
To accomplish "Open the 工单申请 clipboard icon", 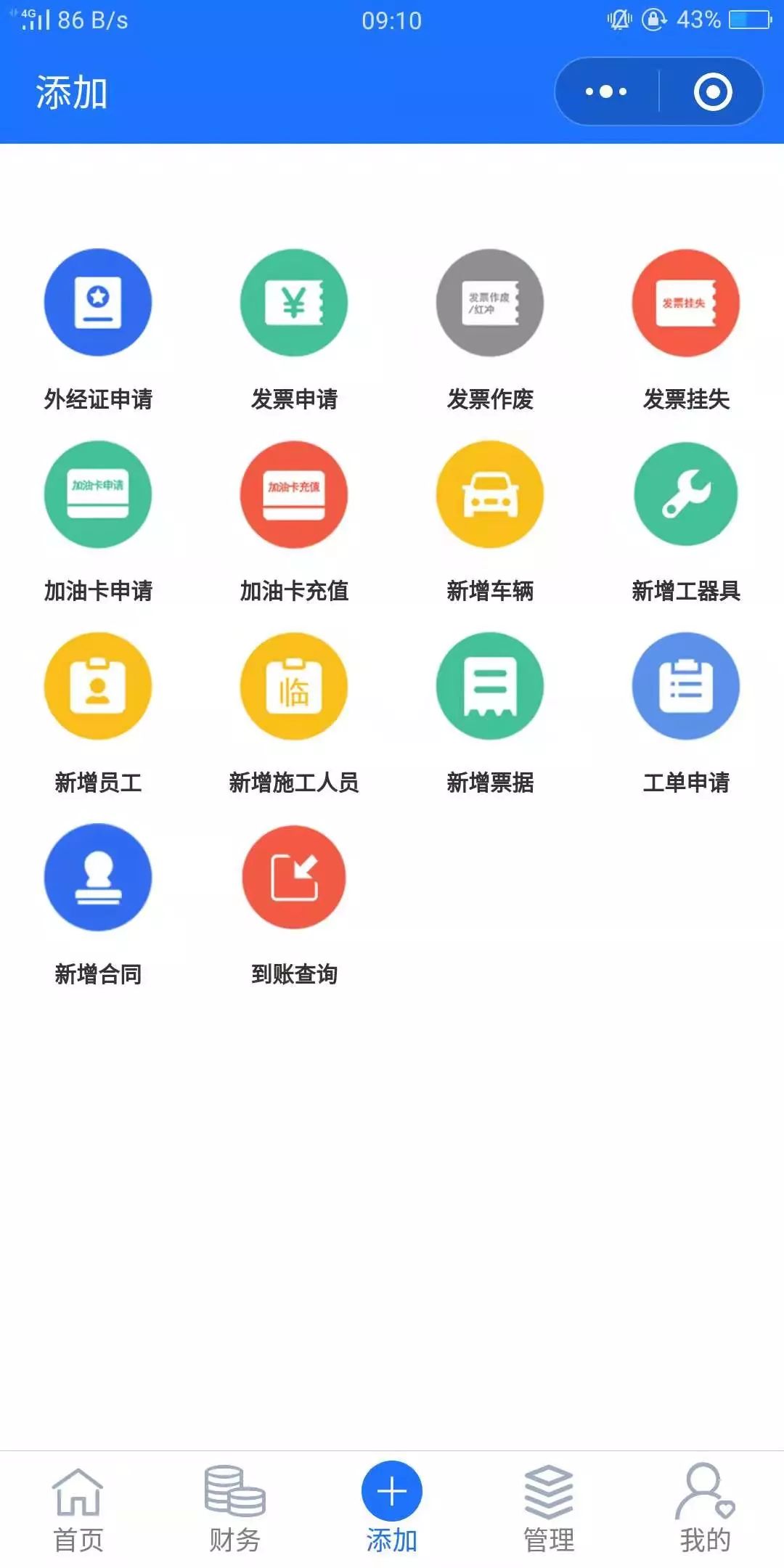I will point(685,686).
